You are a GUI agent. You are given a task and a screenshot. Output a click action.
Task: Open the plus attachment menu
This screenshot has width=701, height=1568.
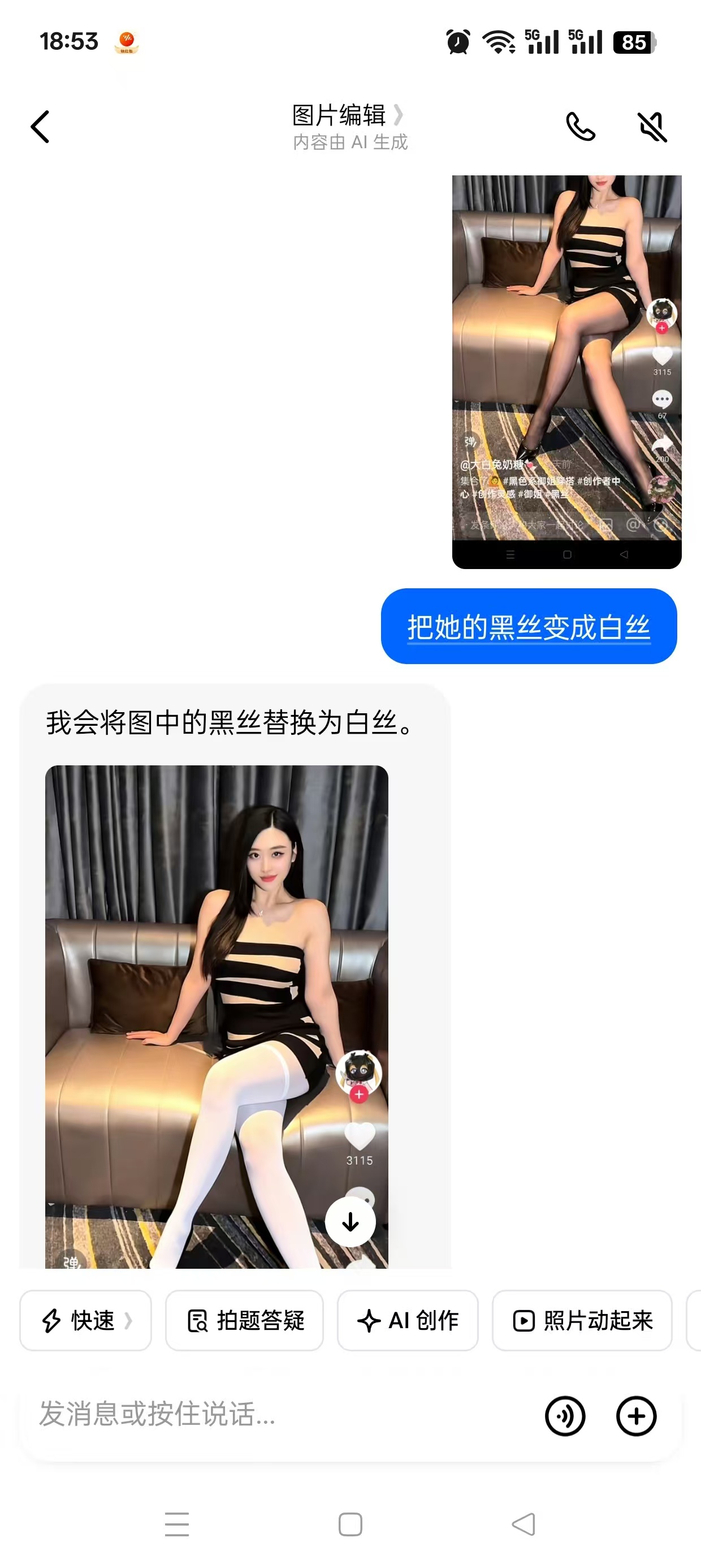[636, 1416]
